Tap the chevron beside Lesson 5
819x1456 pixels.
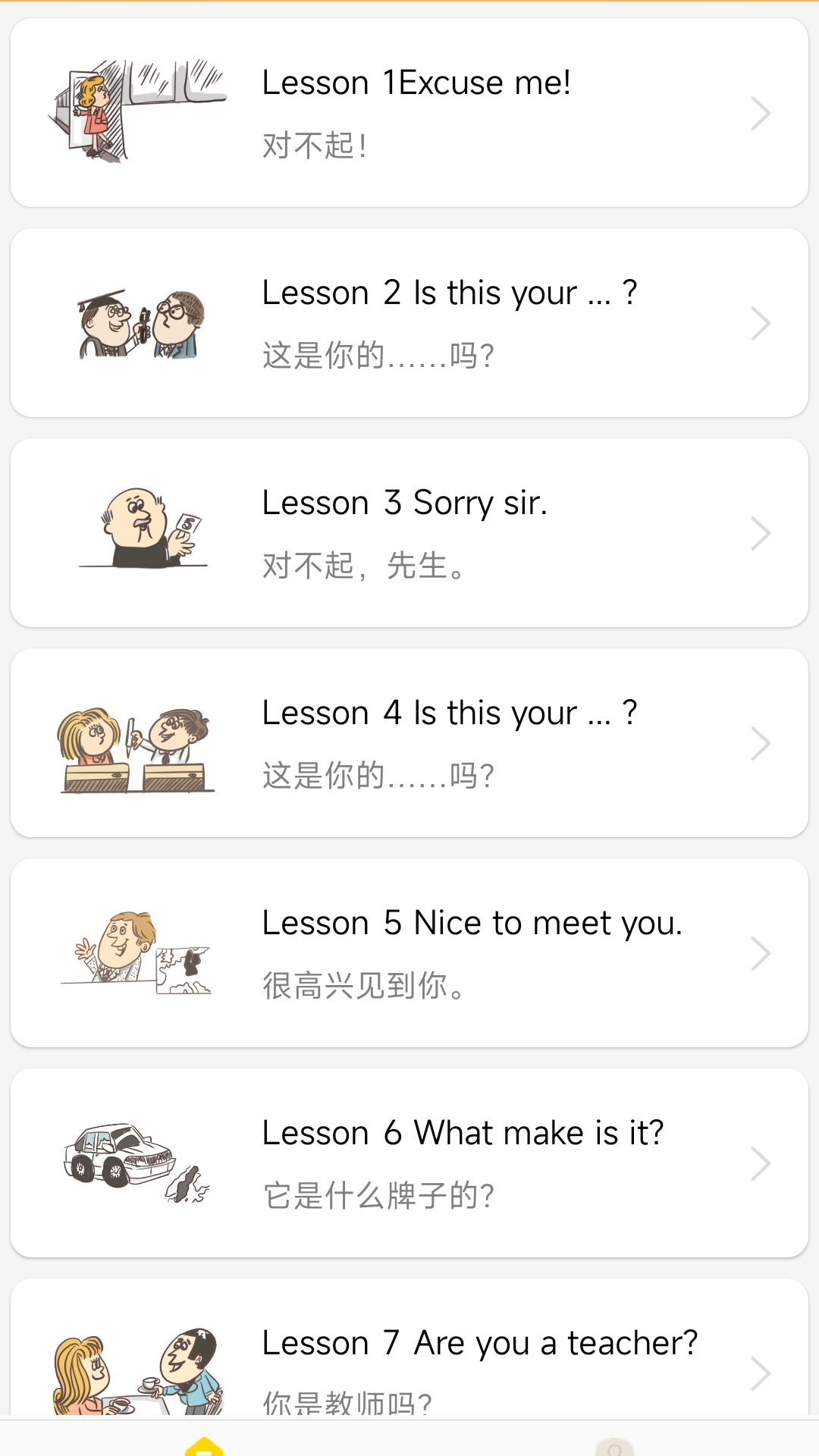click(x=761, y=954)
